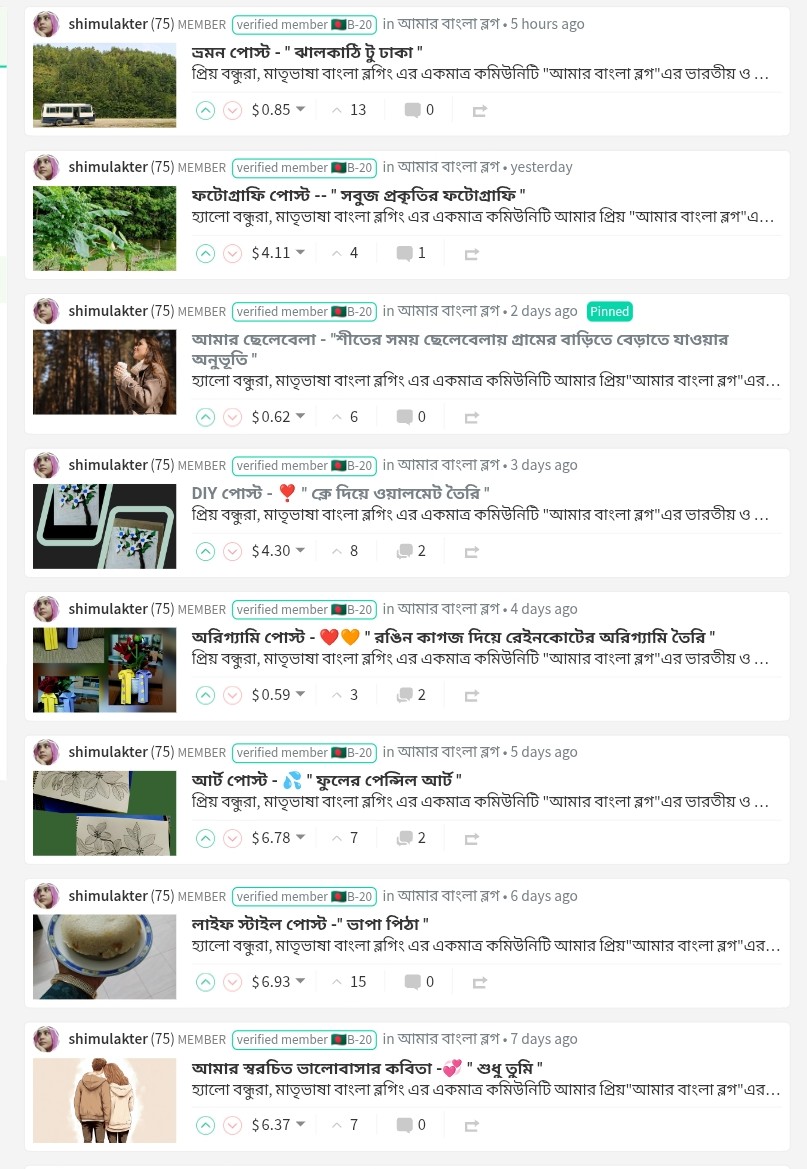This screenshot has width=807, height=1169.
Task: Open shimulakter profile from the yesterday post
Action: pos(108,167)
